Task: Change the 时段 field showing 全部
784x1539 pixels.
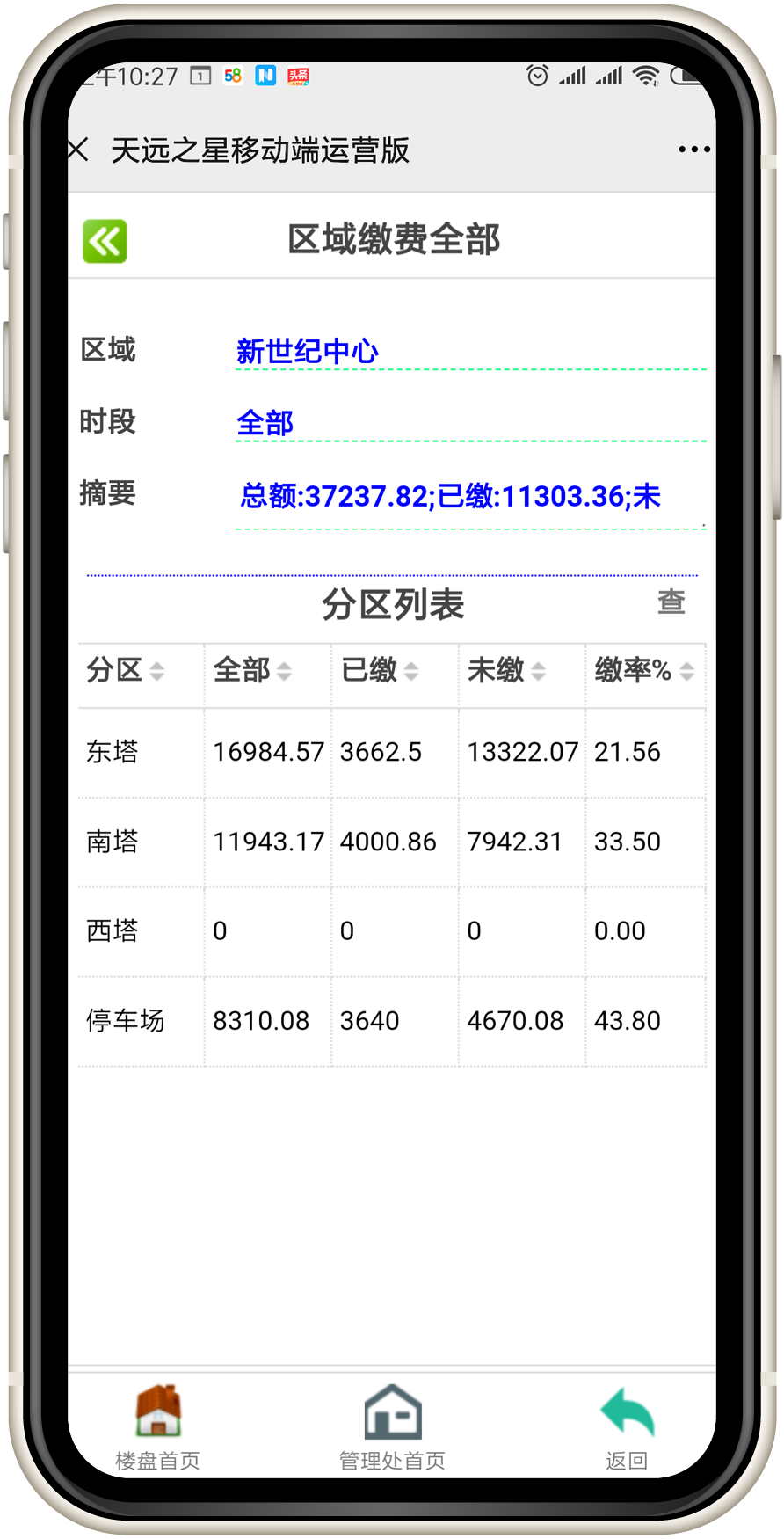Action: 470,423
